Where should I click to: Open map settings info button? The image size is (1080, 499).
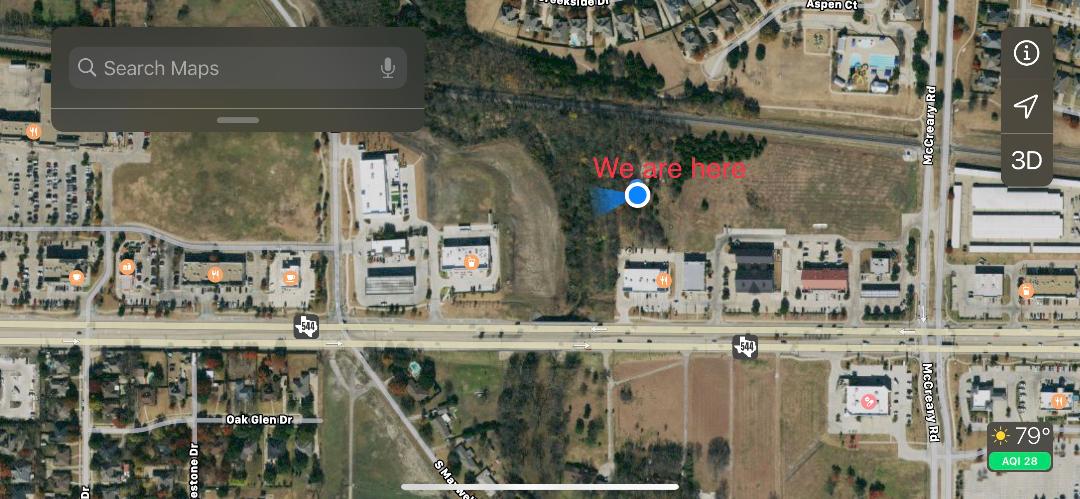tap(1026, 54)
